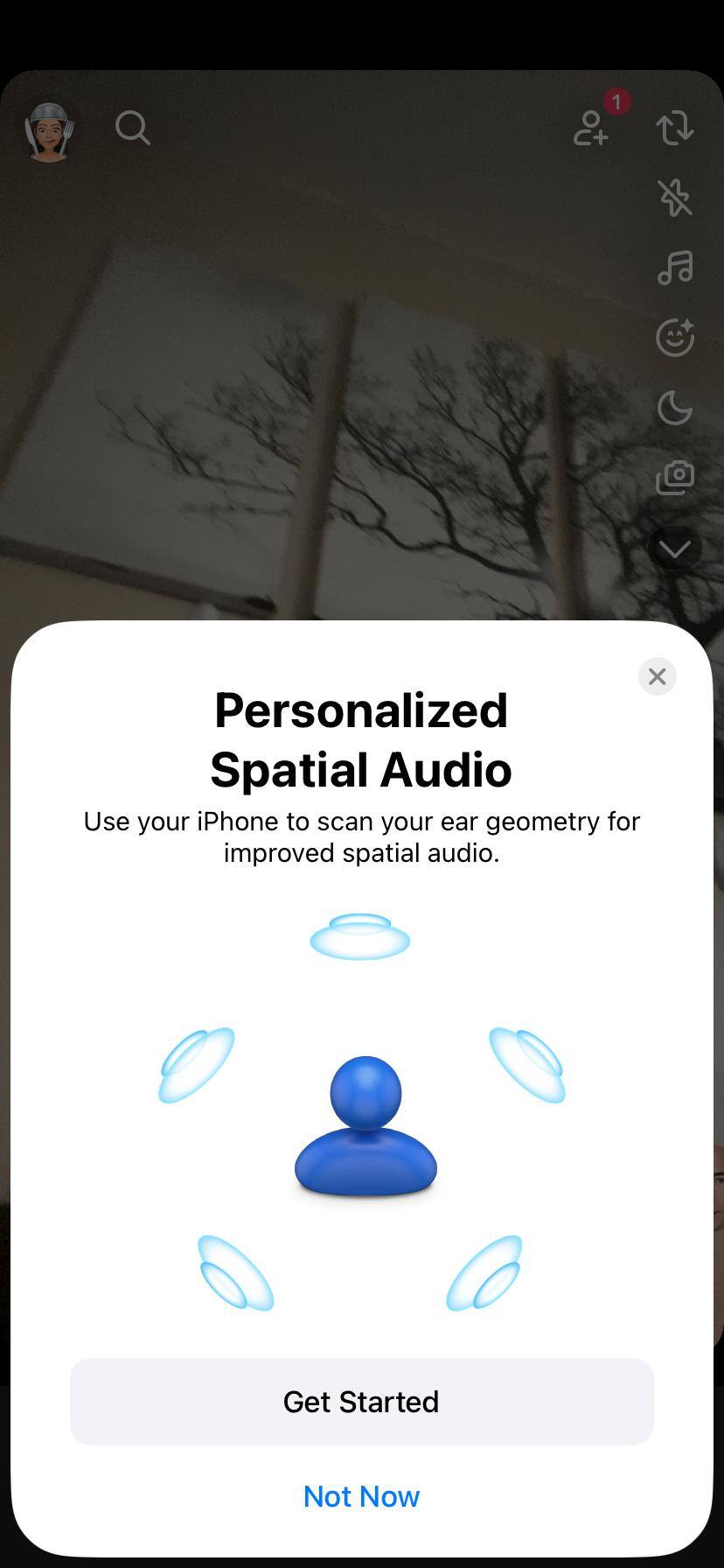Open the add friends icon
Screen dimensions: 724x1568
tap(591, 128)
